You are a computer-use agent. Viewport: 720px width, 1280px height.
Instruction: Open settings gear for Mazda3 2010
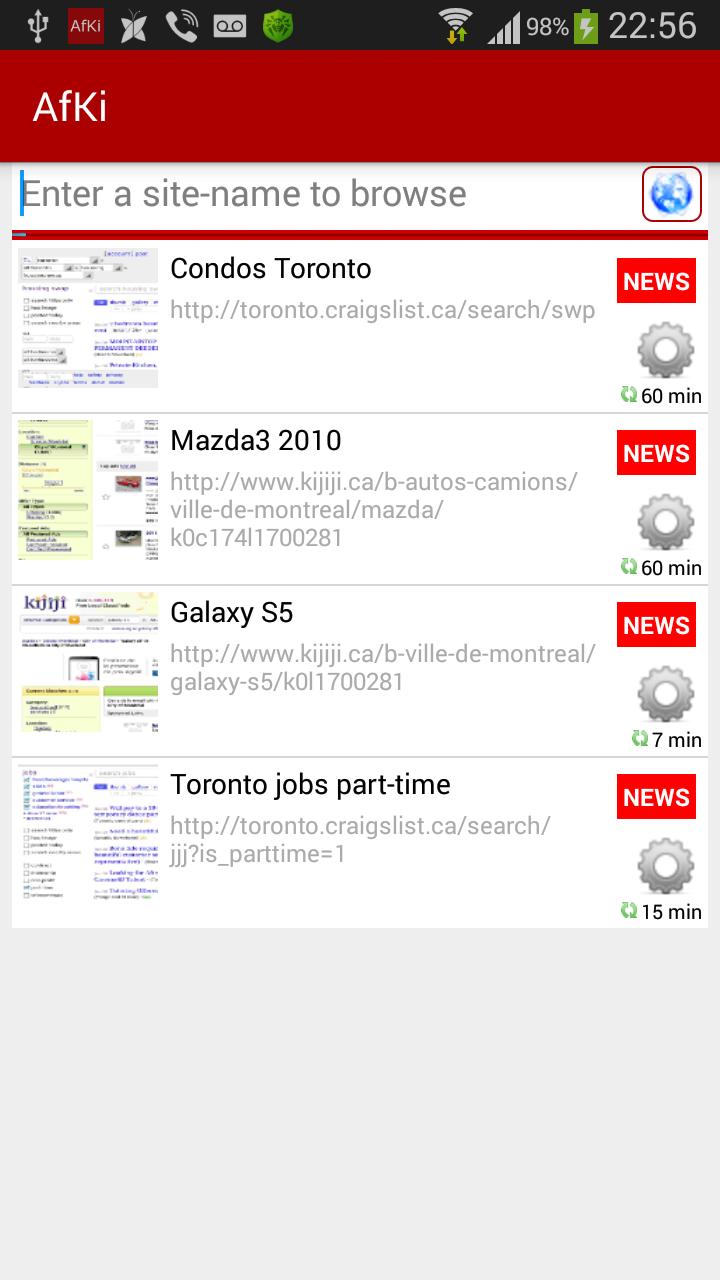(665, 523)
